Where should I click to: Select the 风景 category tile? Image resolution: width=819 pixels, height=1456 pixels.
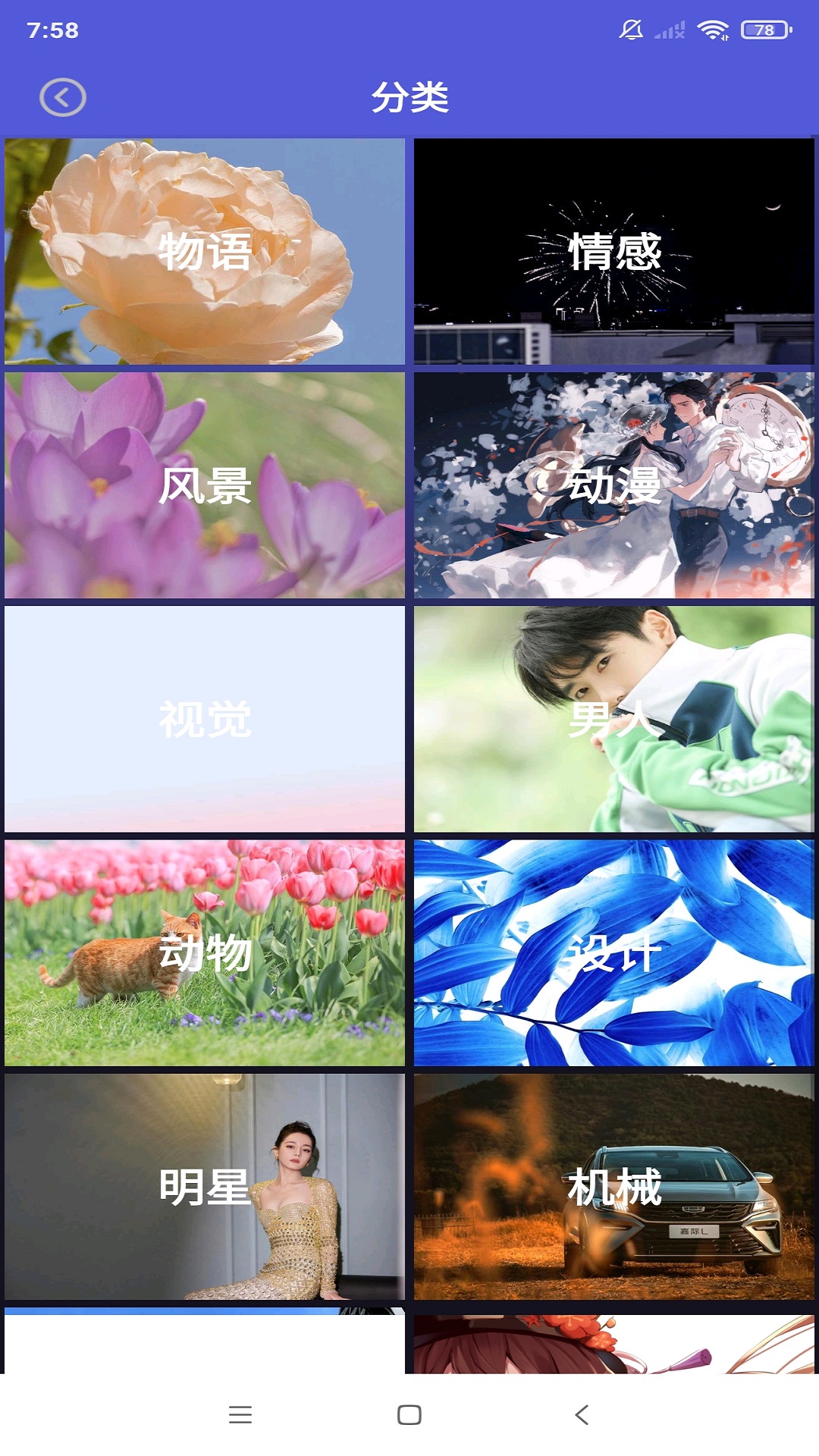point(205,485)
